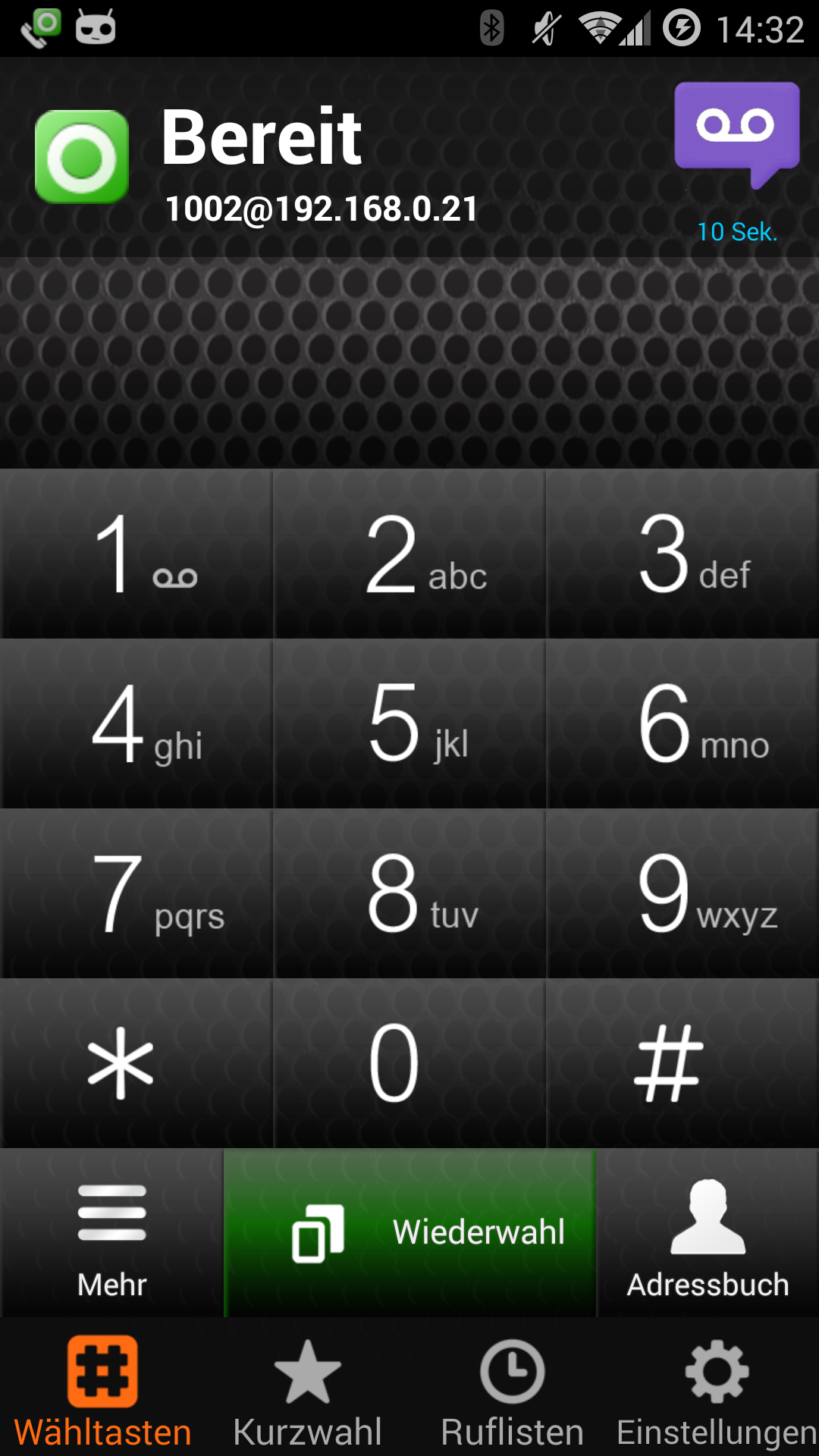
Task: Dial digit 7 pqrs
Action: coord(136,893)
